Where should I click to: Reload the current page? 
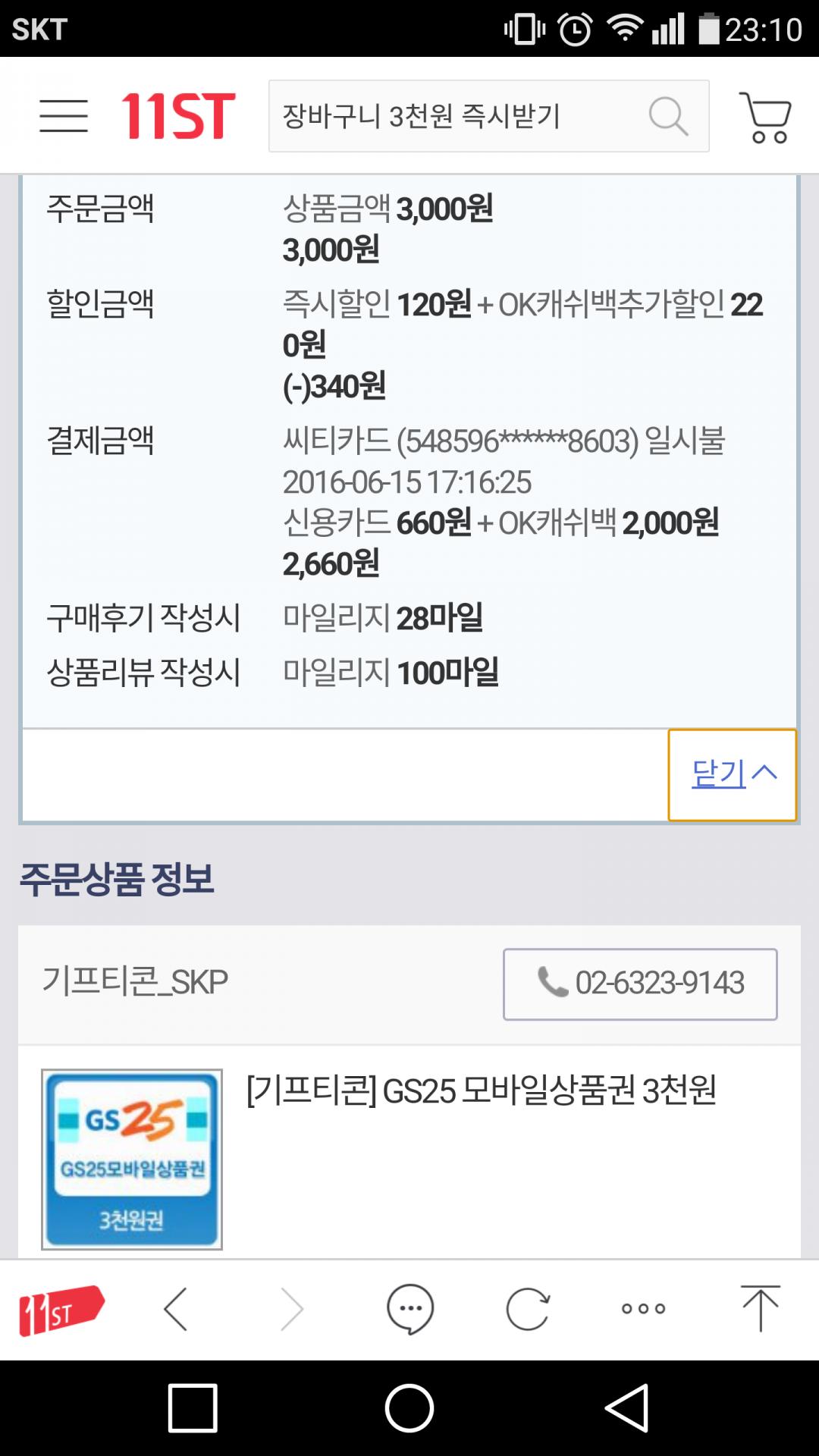pyautogui.click(x=527, y=1309)
